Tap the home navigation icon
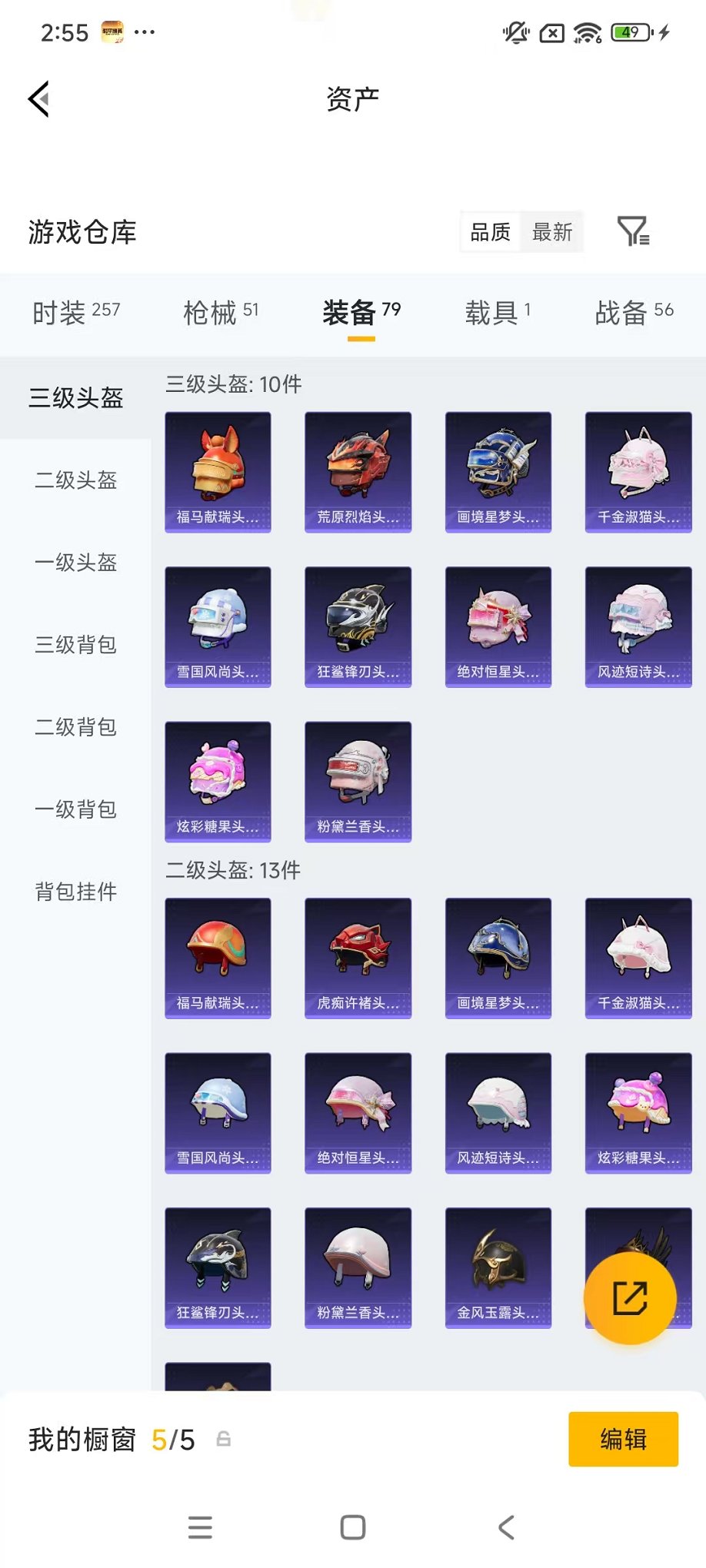Viewport: 706px width, 1568px height. click(x=352, y=1527)
